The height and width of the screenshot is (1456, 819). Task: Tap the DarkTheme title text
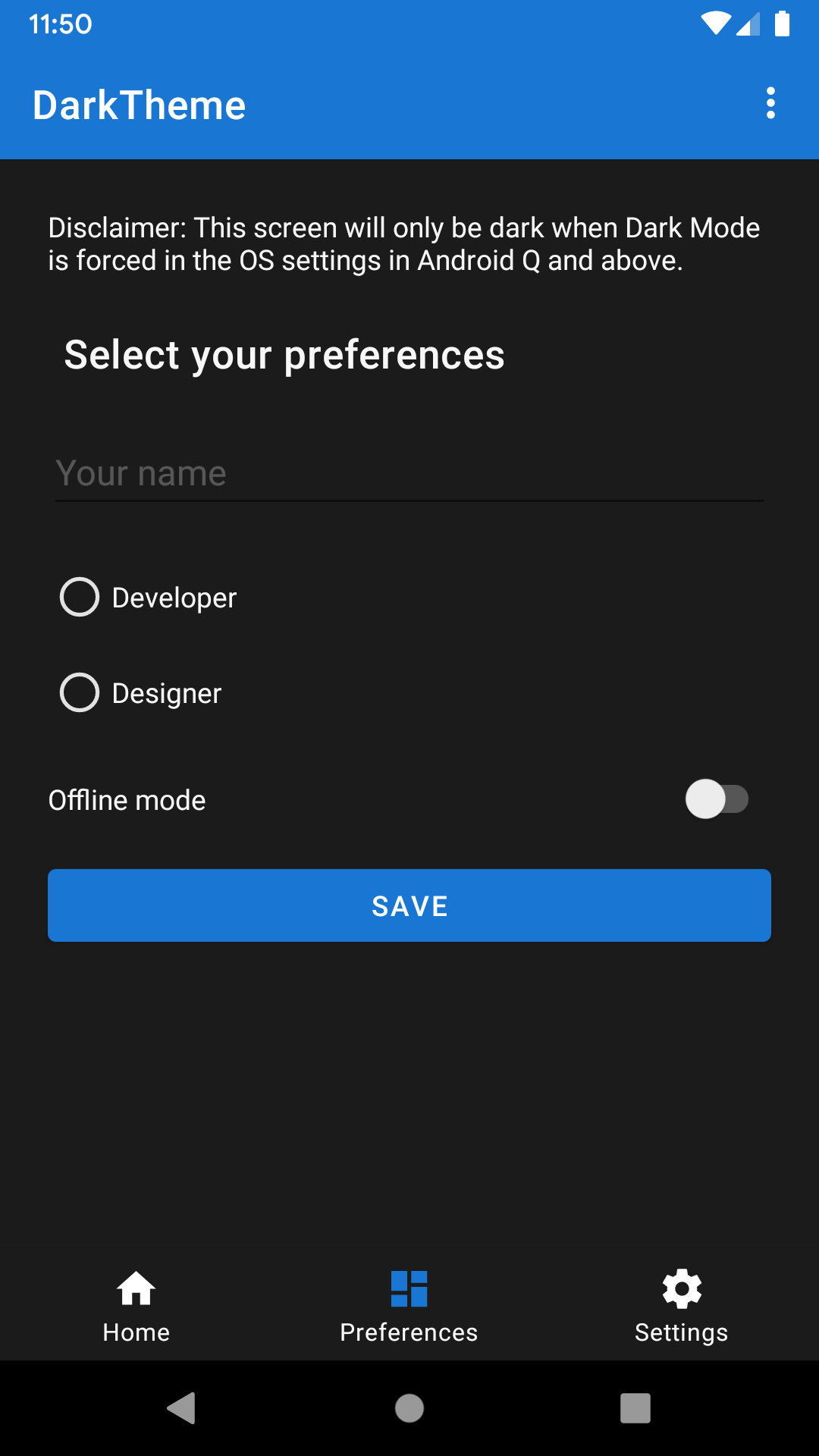[139, 104]
